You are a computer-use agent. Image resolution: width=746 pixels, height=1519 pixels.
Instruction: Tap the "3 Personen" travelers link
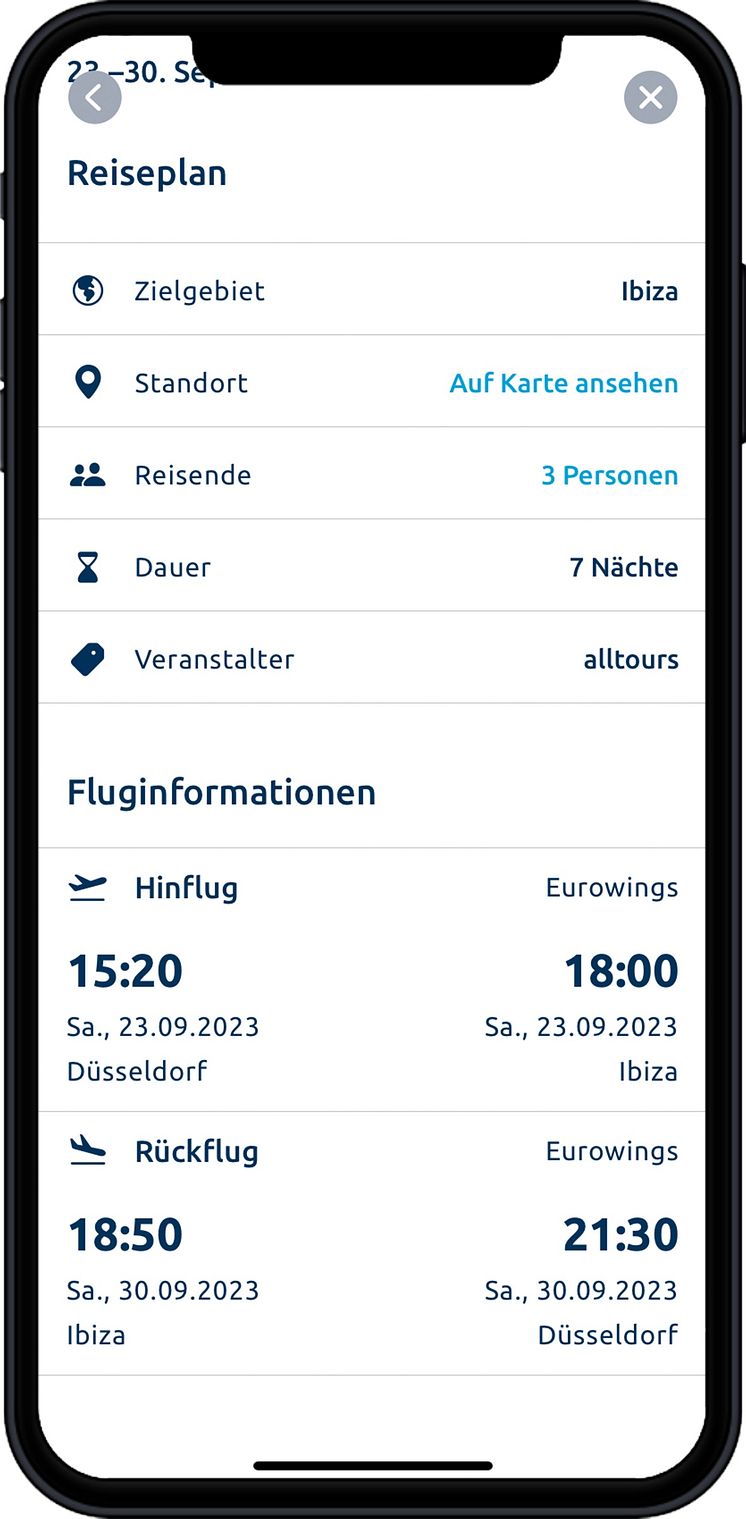609,475
